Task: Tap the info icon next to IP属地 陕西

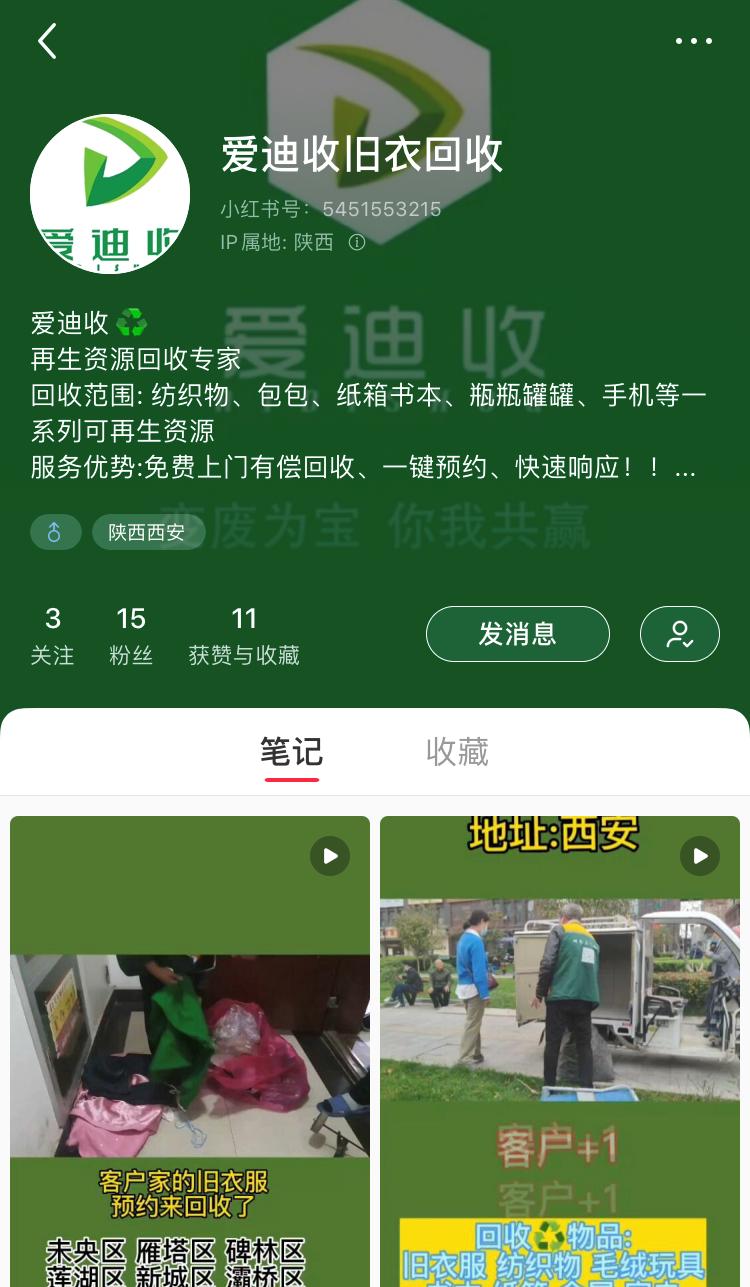Action: tap(357, 242)
